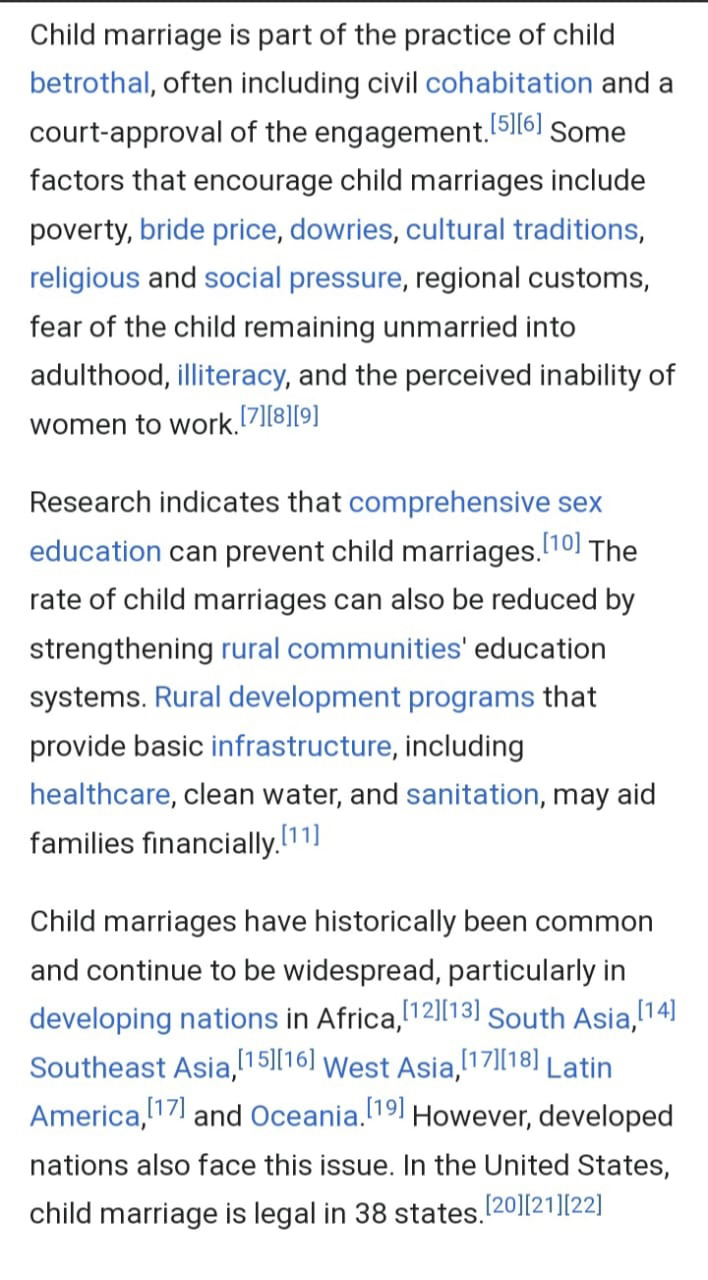Open the betrothal link

(x=89, y=83)
